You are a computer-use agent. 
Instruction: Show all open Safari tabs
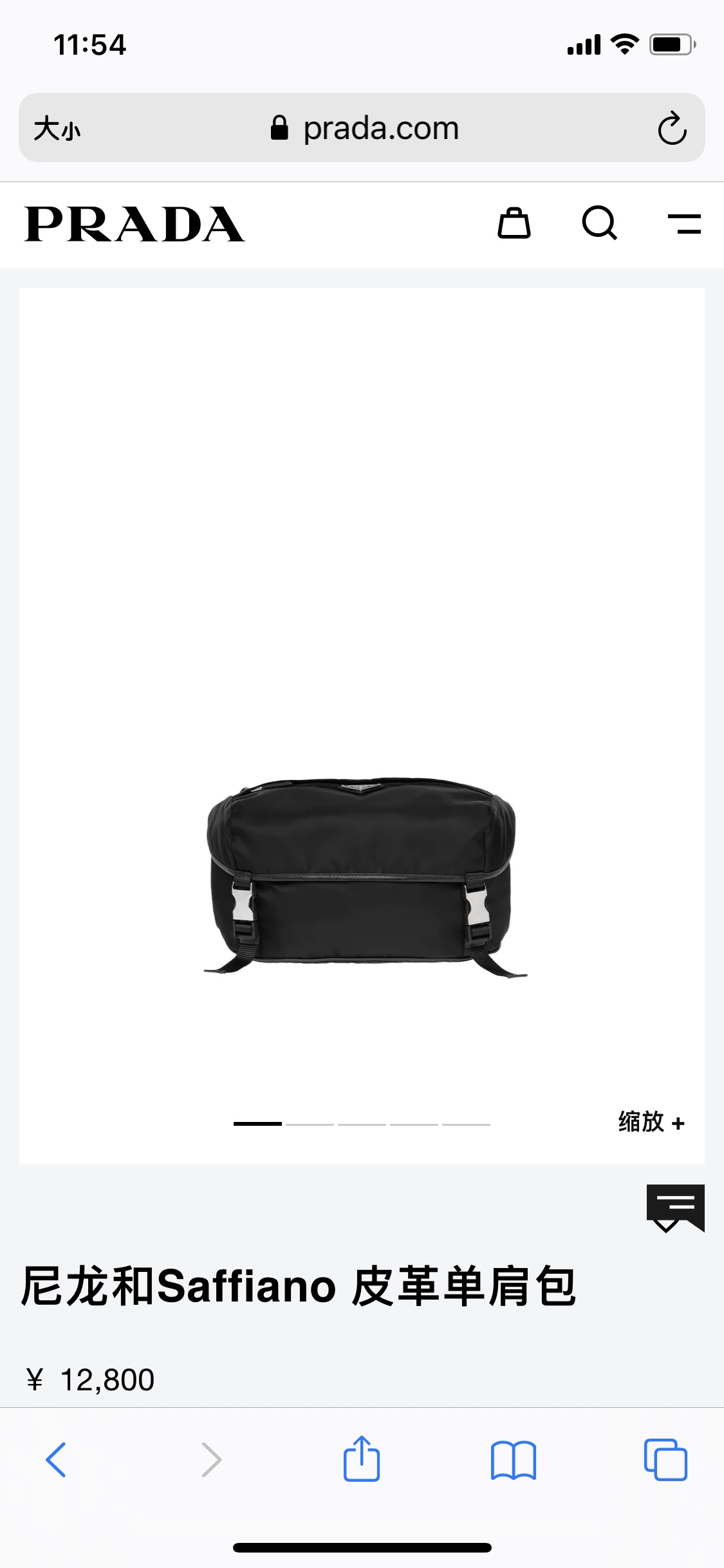[665, 1459]
